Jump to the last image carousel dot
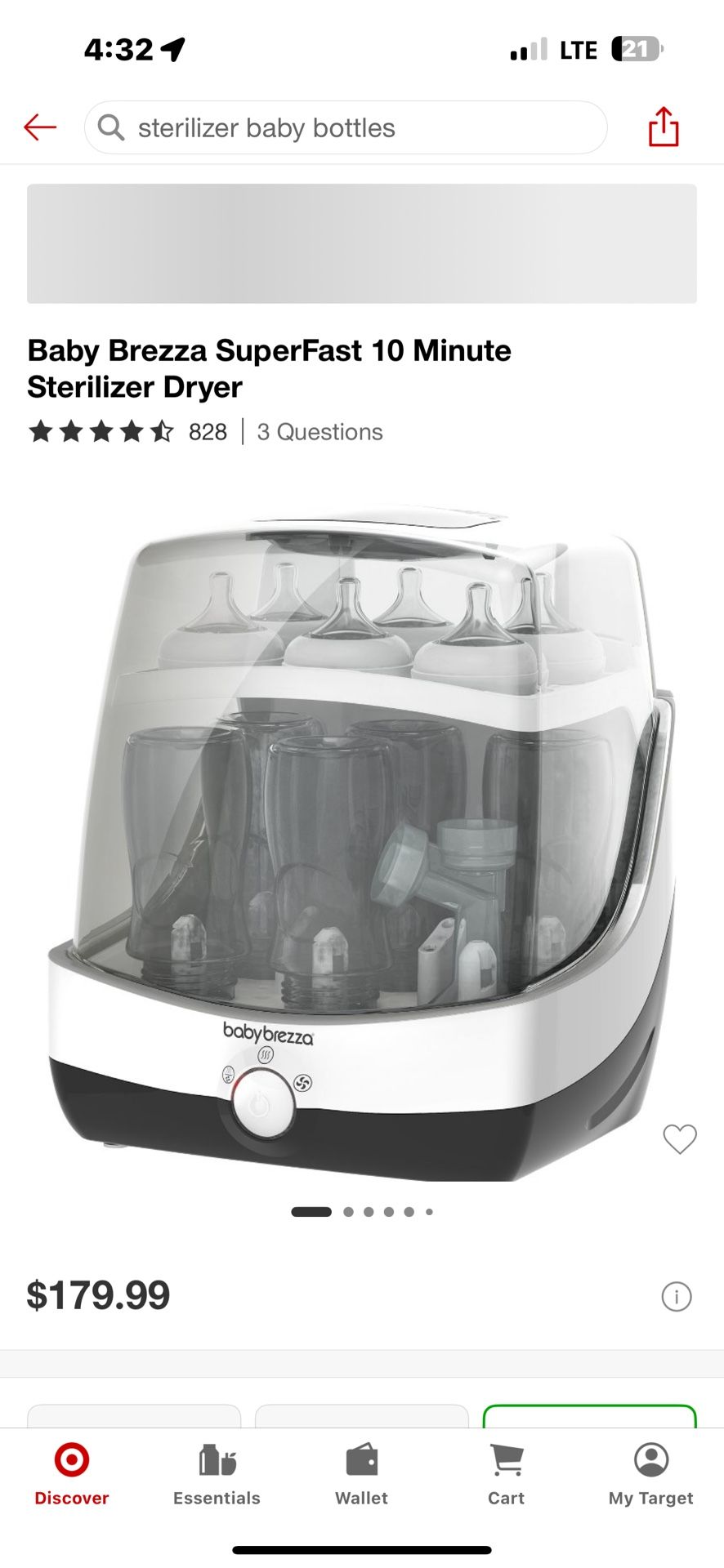 tap(430, 1211)
